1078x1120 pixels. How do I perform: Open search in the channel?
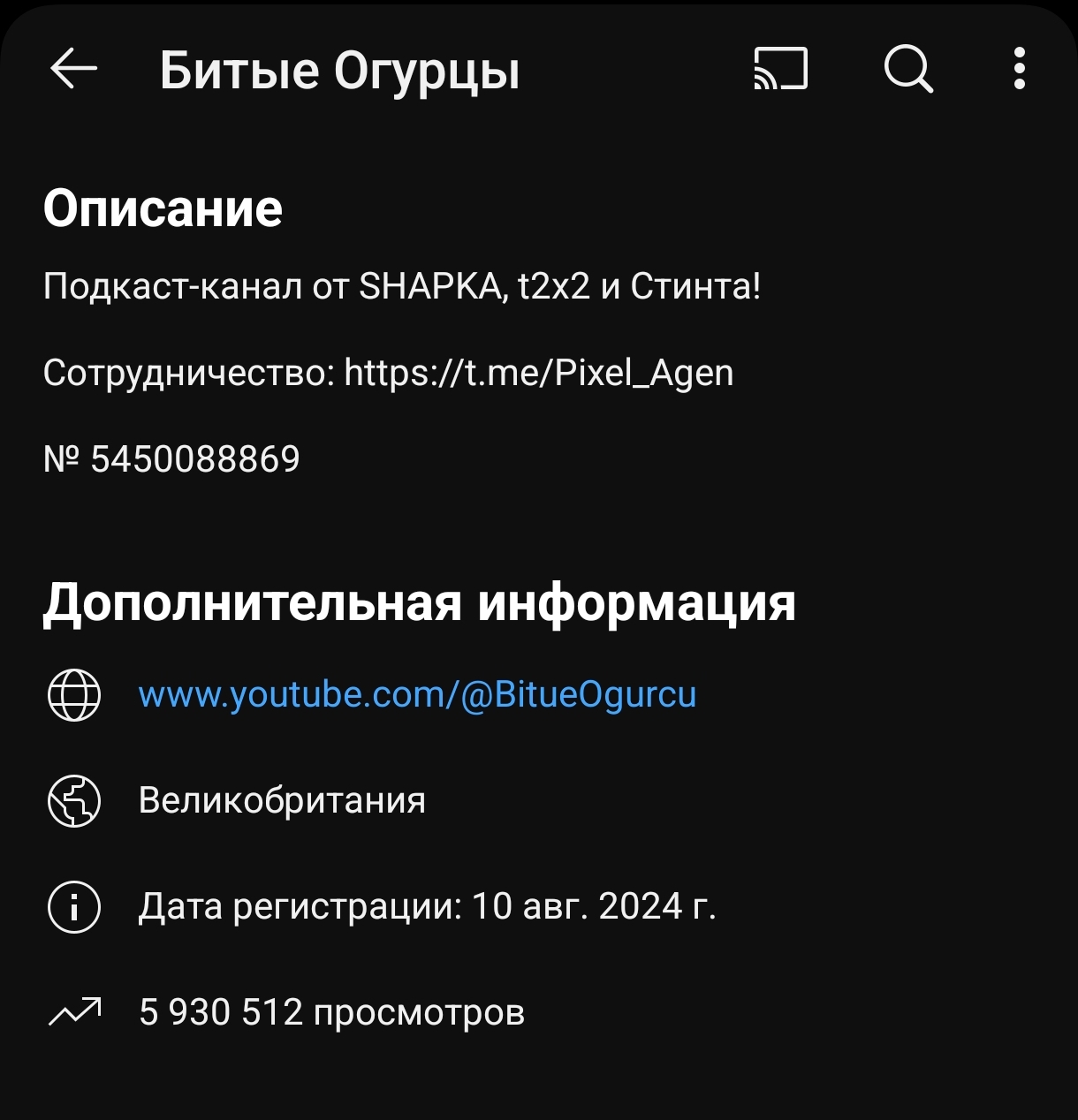click(x=908, y=69)
